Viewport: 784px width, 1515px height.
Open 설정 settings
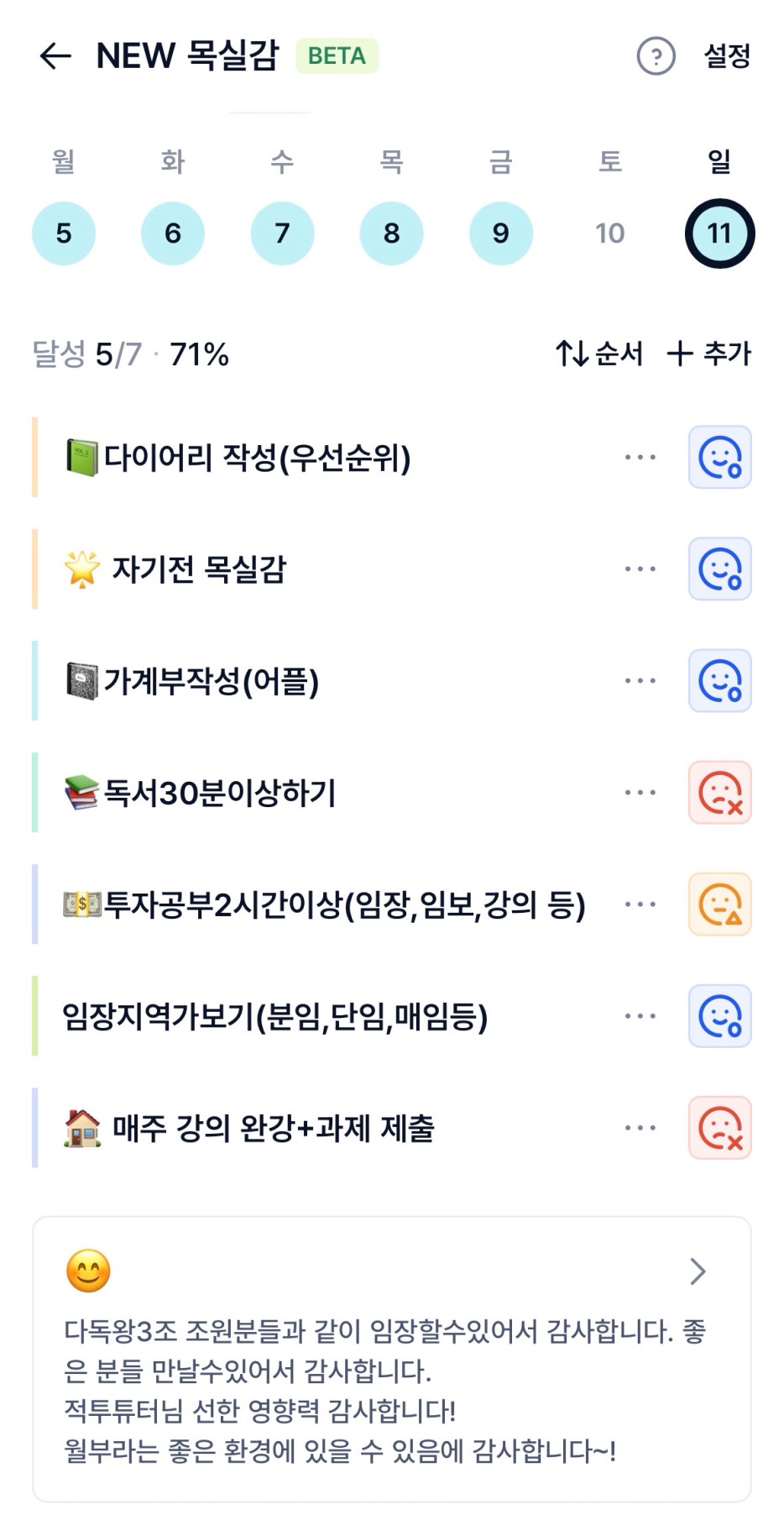point(726,56)
